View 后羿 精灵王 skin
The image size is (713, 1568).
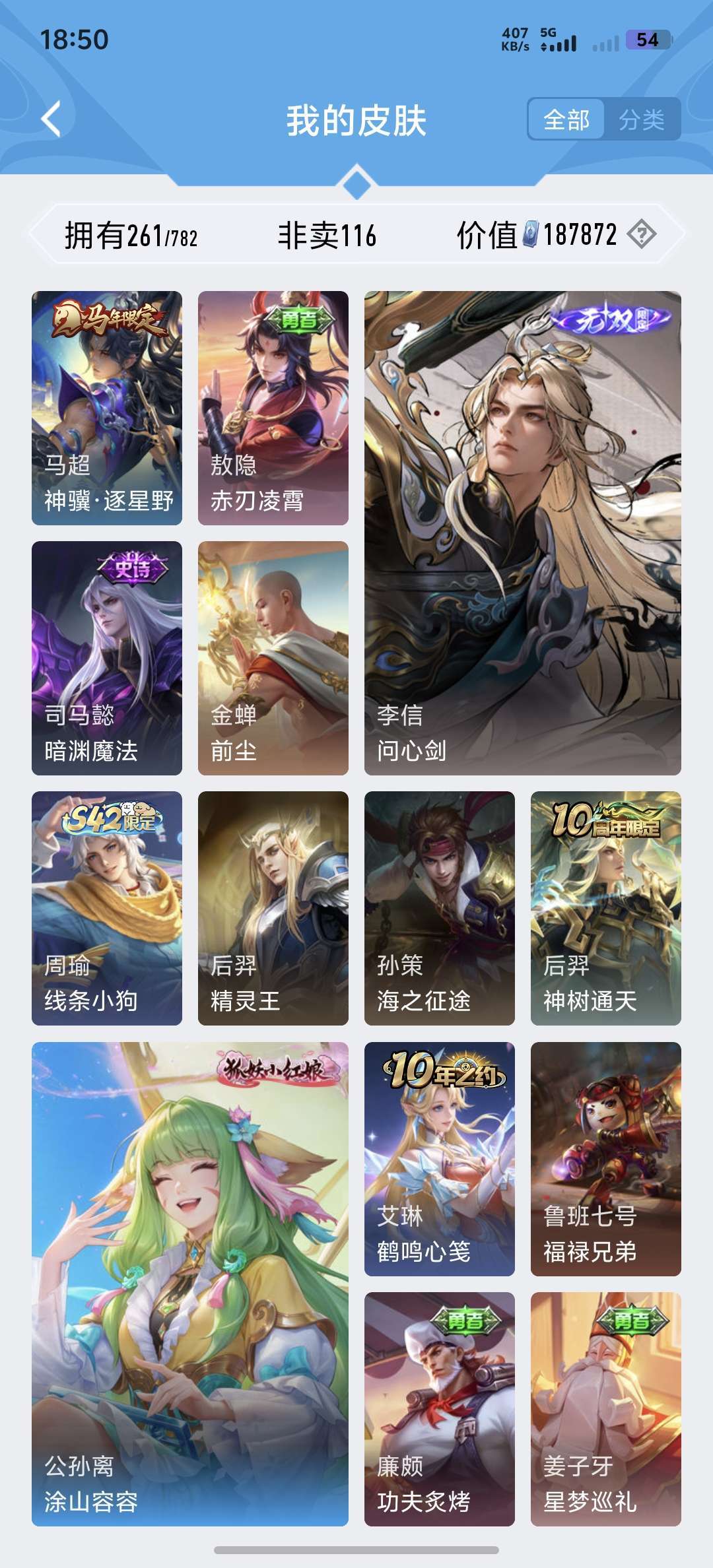273,908
